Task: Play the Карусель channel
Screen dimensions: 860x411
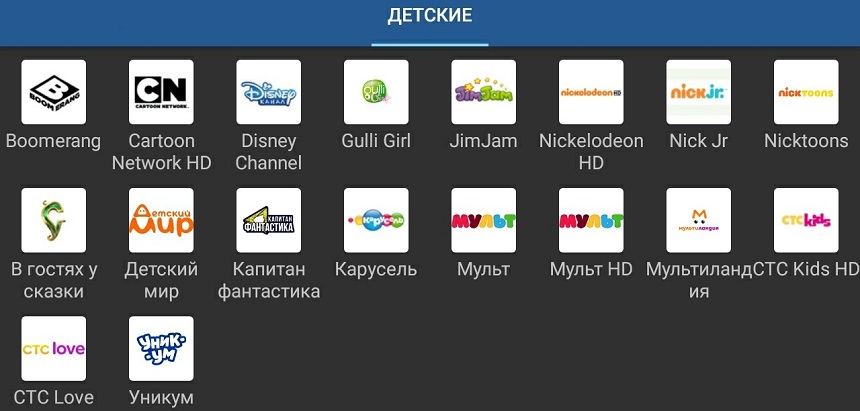Action: coord(376,220)
